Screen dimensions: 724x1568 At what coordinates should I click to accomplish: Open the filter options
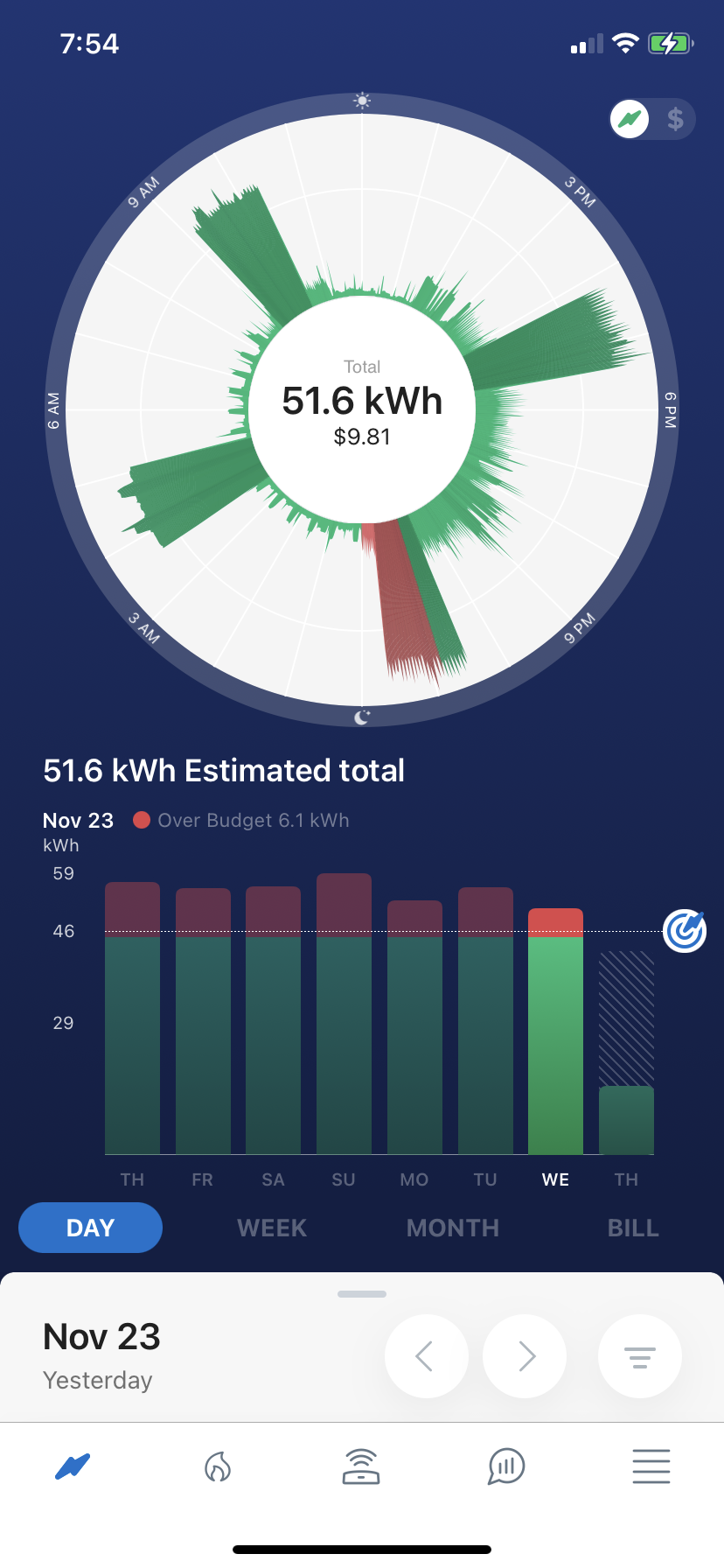[x=639, y=1356]
